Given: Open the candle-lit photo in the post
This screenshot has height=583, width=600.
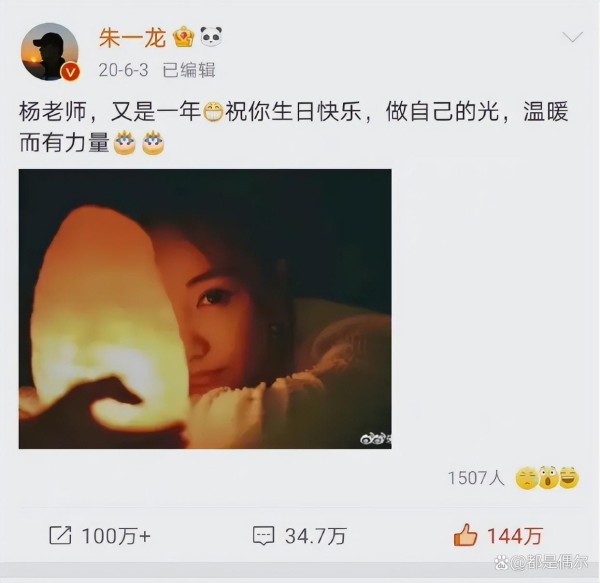Looking at the screenshot, I should tap(205, 308).
